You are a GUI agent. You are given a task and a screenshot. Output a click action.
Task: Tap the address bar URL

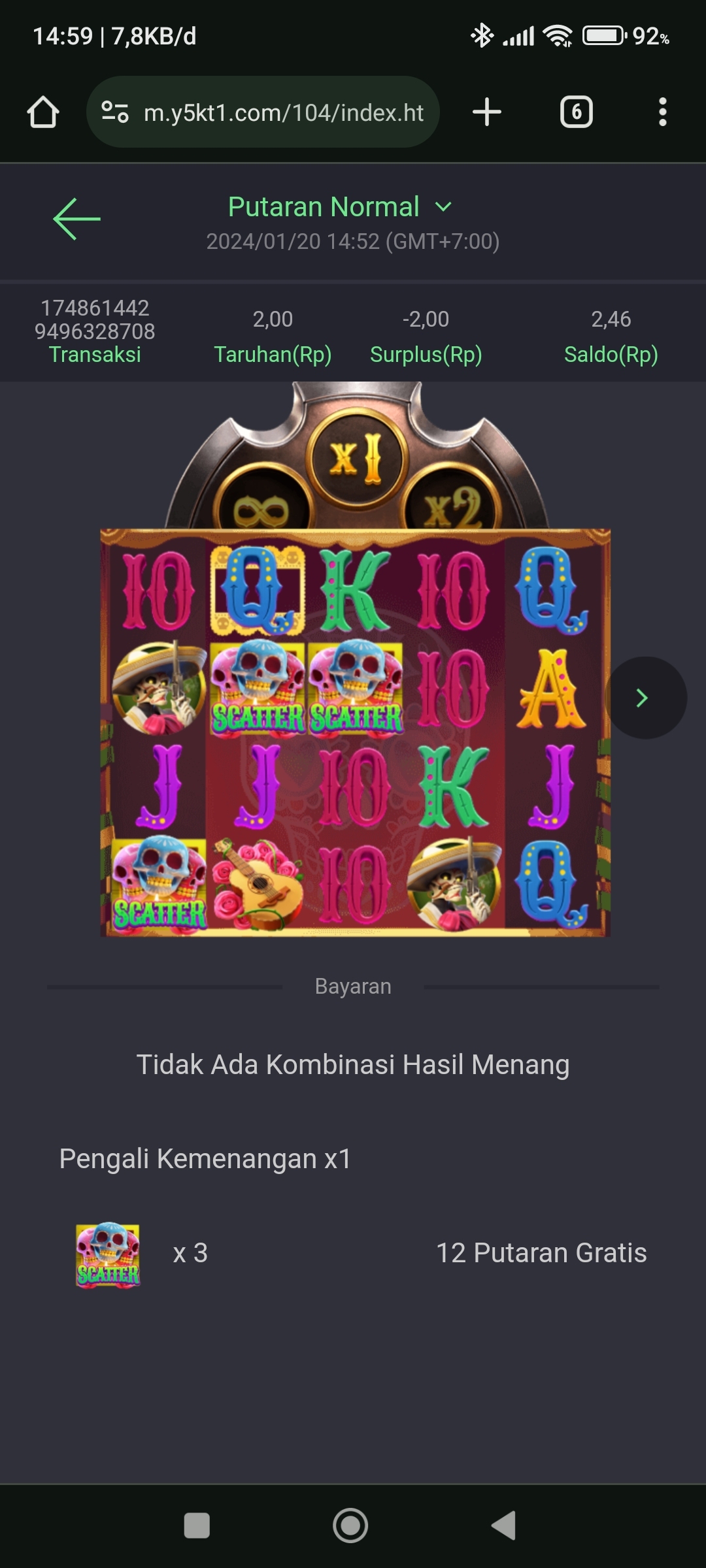pos(282,112)
